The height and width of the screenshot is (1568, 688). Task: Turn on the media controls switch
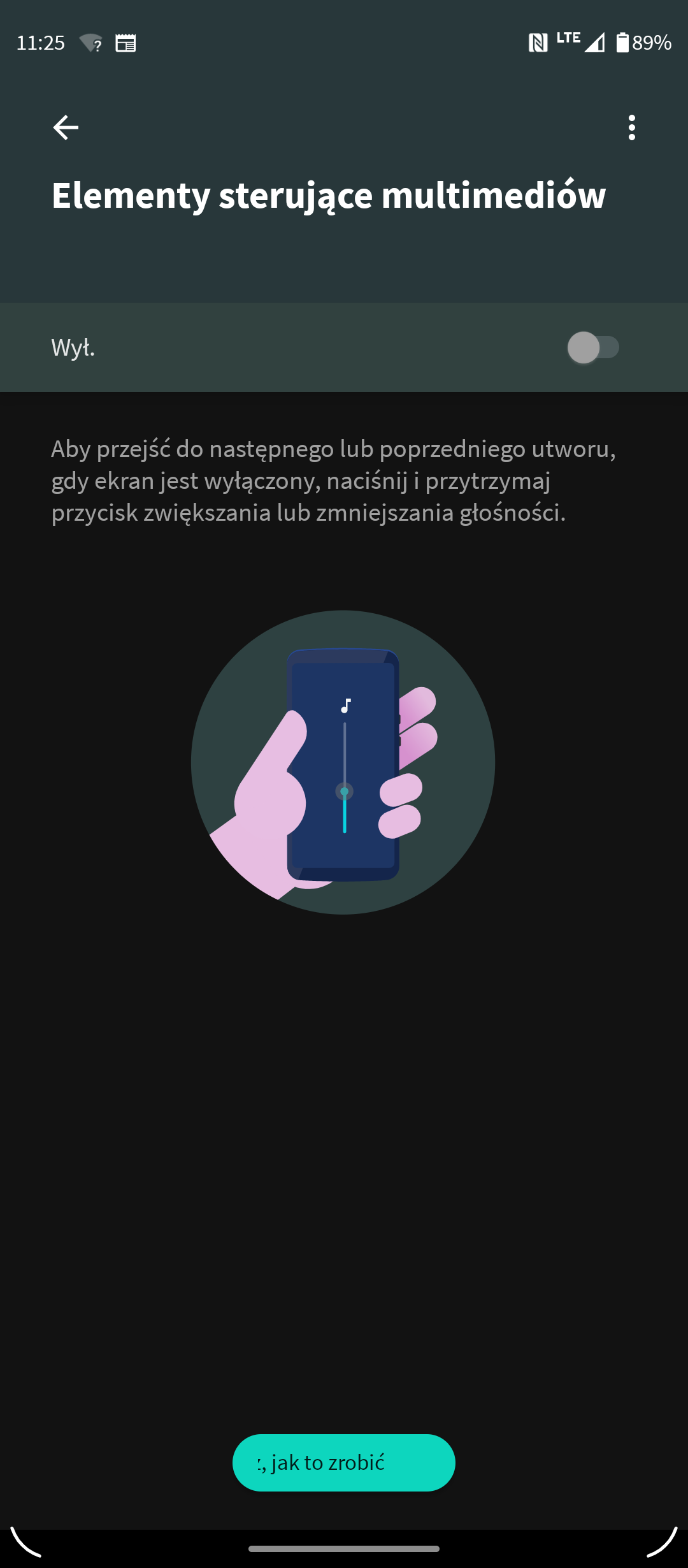tap(593, 347)
